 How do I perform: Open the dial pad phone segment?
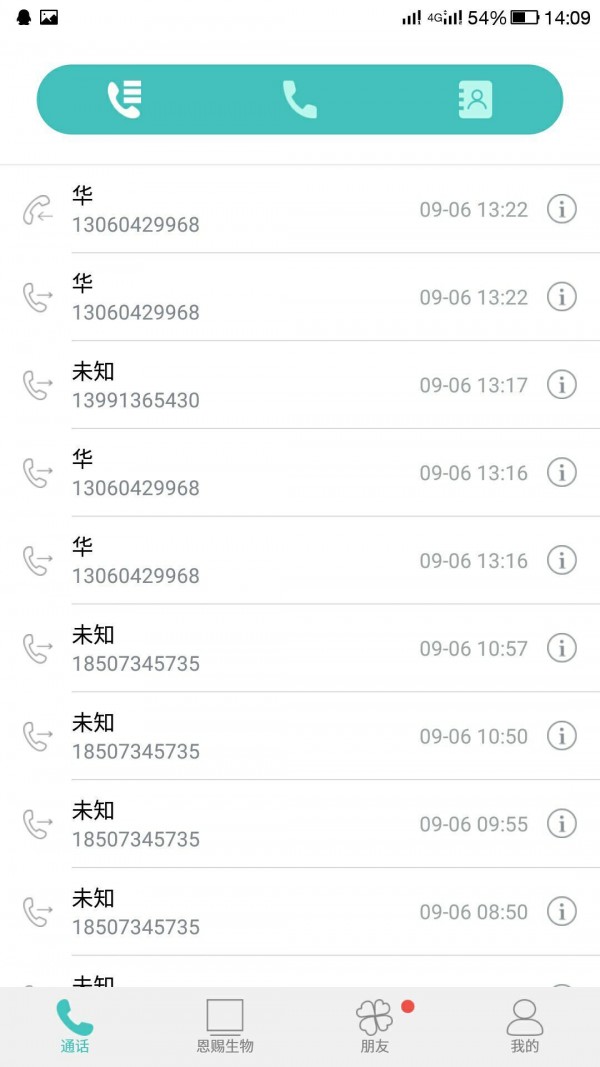[x=300, y=99]
